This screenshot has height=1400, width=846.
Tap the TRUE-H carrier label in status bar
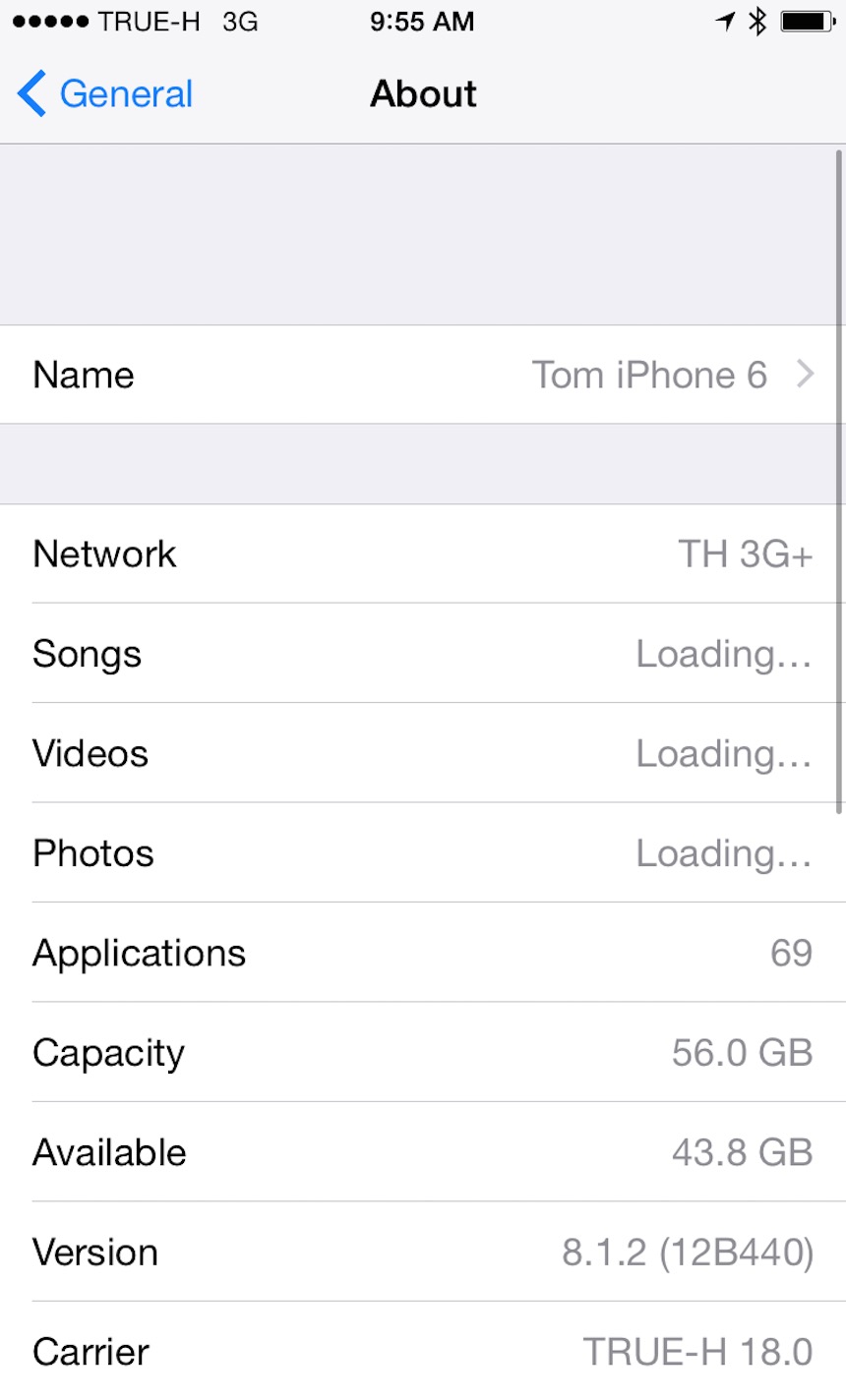[x=150, y=21]
